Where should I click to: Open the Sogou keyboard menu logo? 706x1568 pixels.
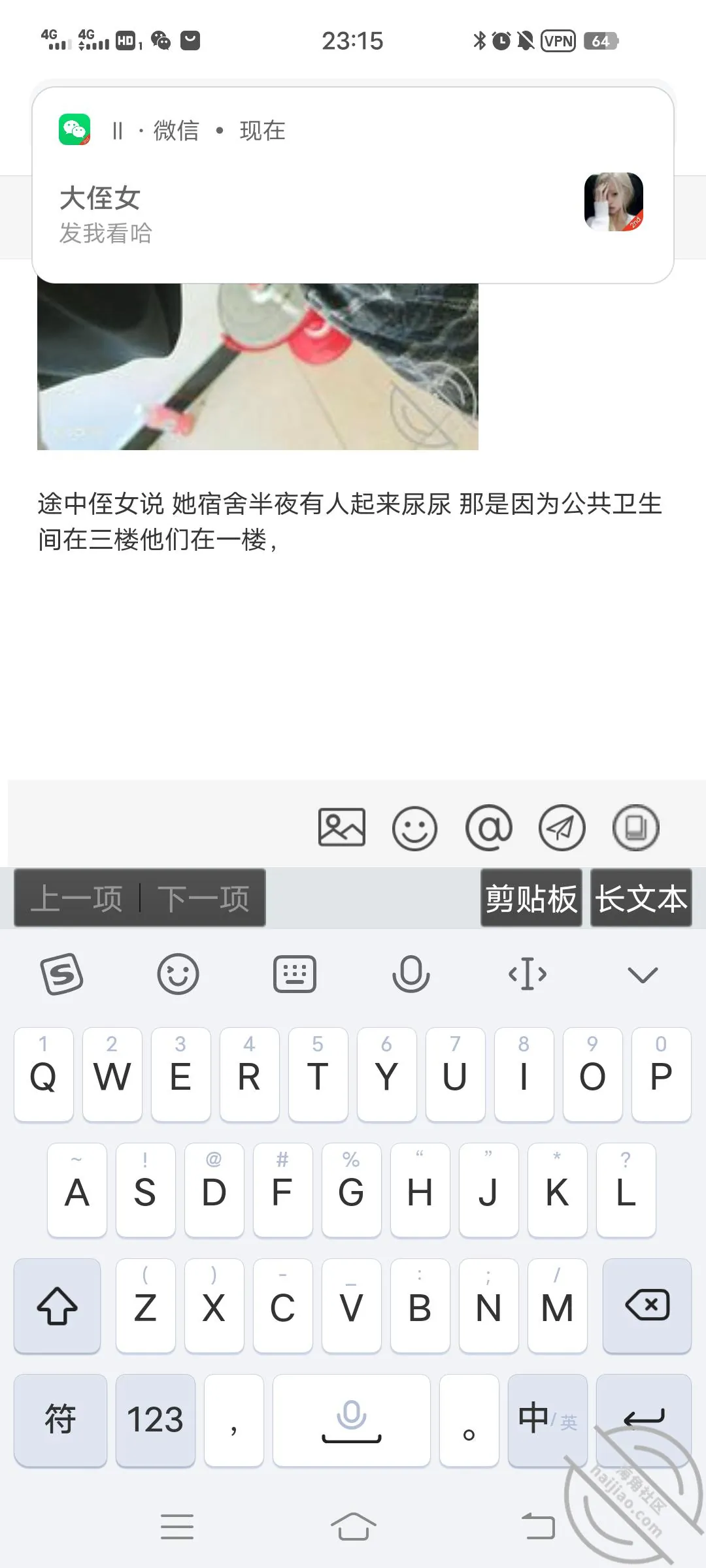tap(62, 974)
